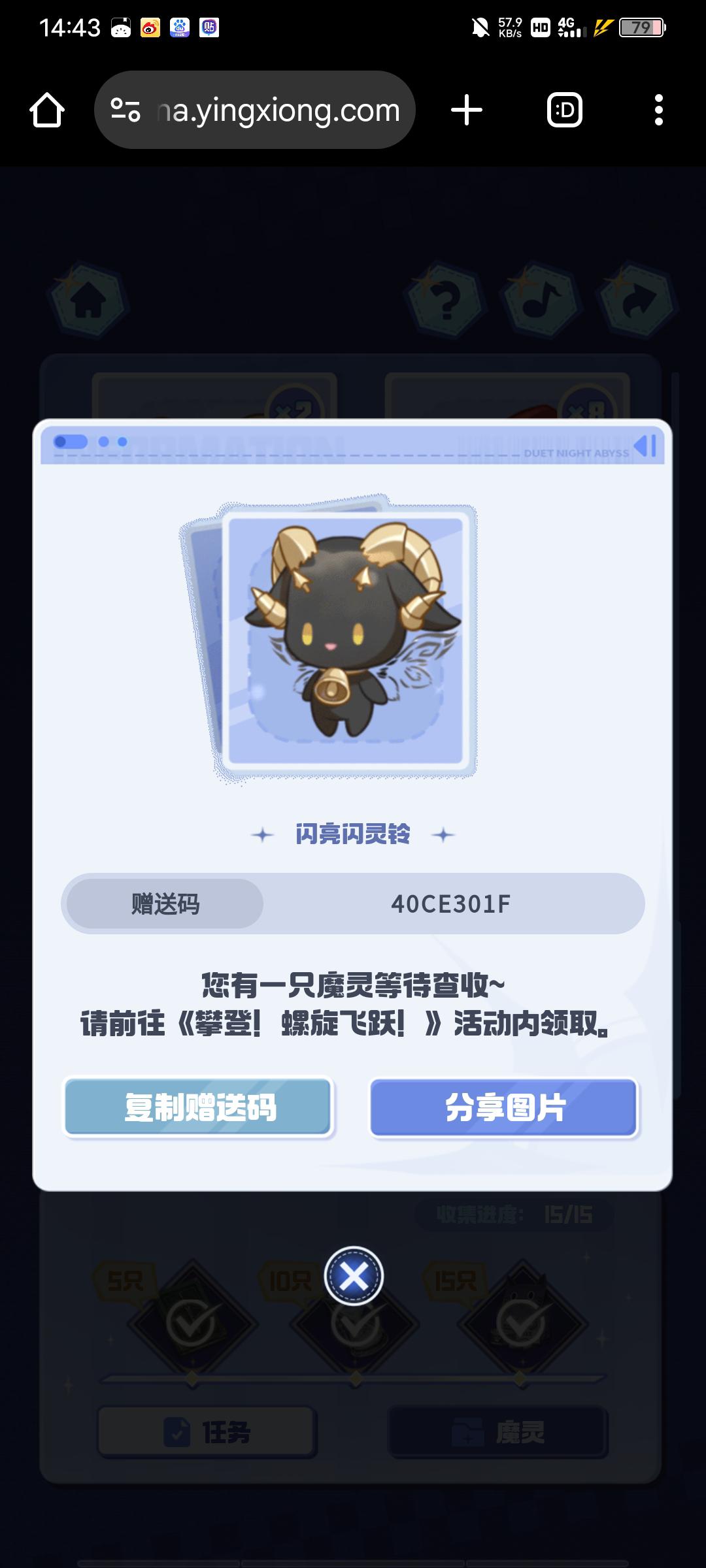Open a new browser tab
The image size is (706, 1568).
[x=467, y=110]
